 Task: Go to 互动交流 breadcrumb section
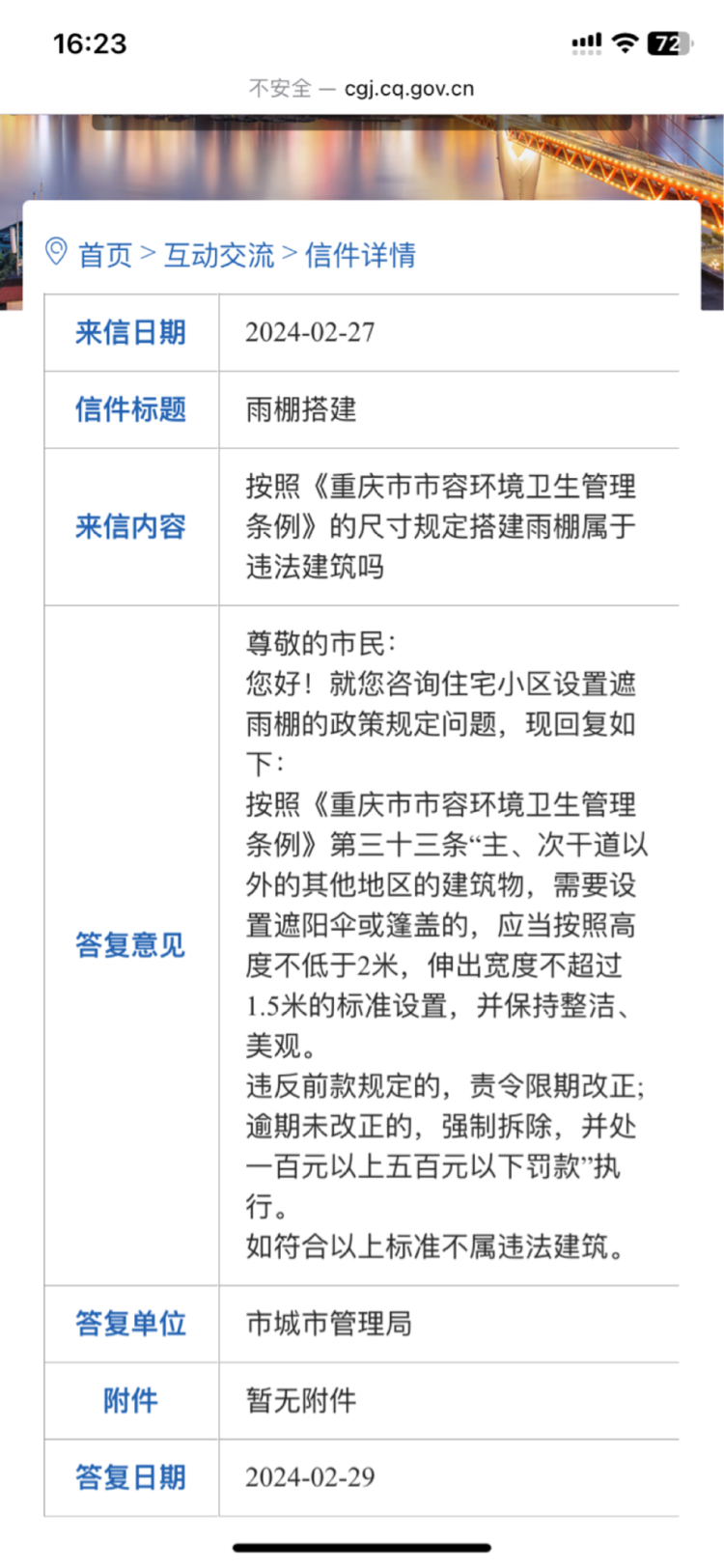tap(219, 255)
